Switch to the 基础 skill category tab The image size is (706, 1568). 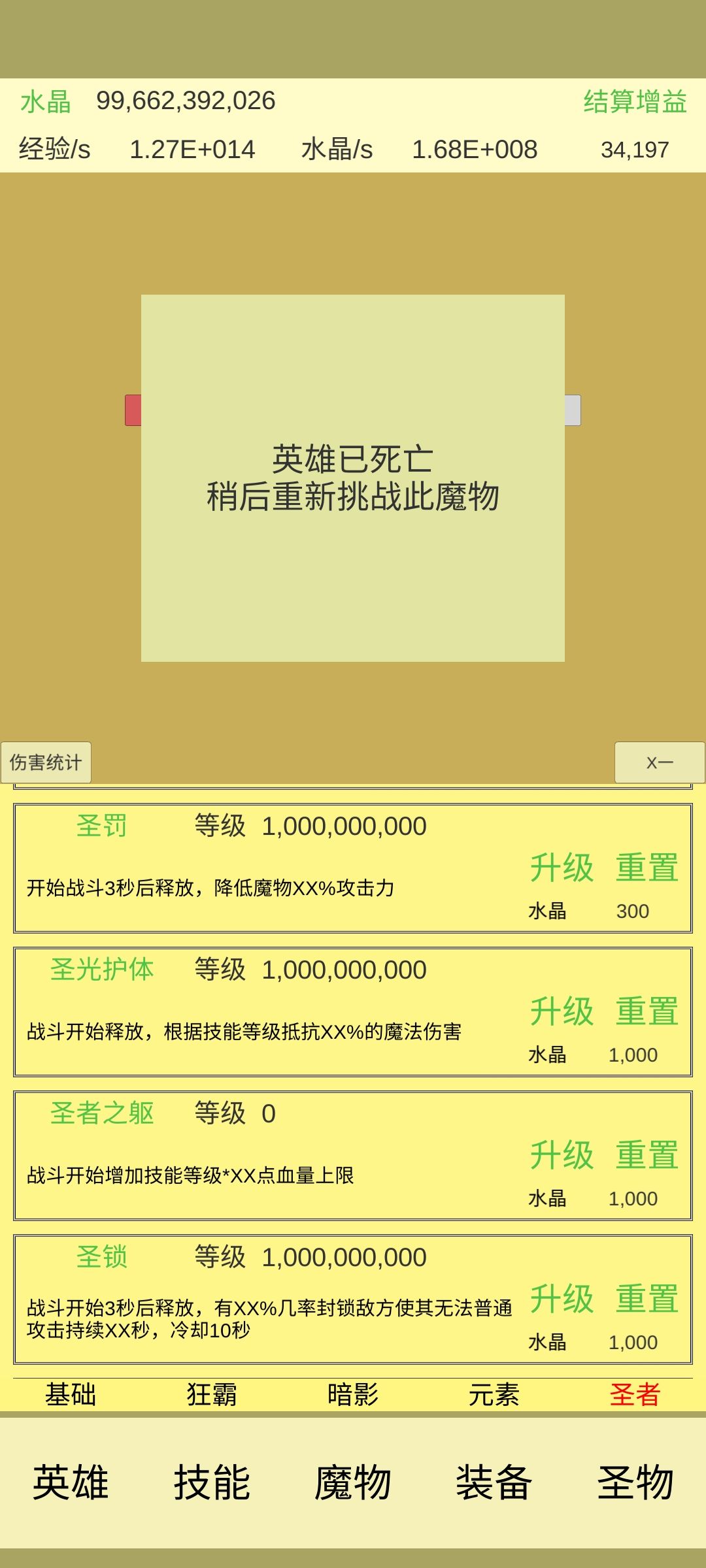(x=71, y=1395)
